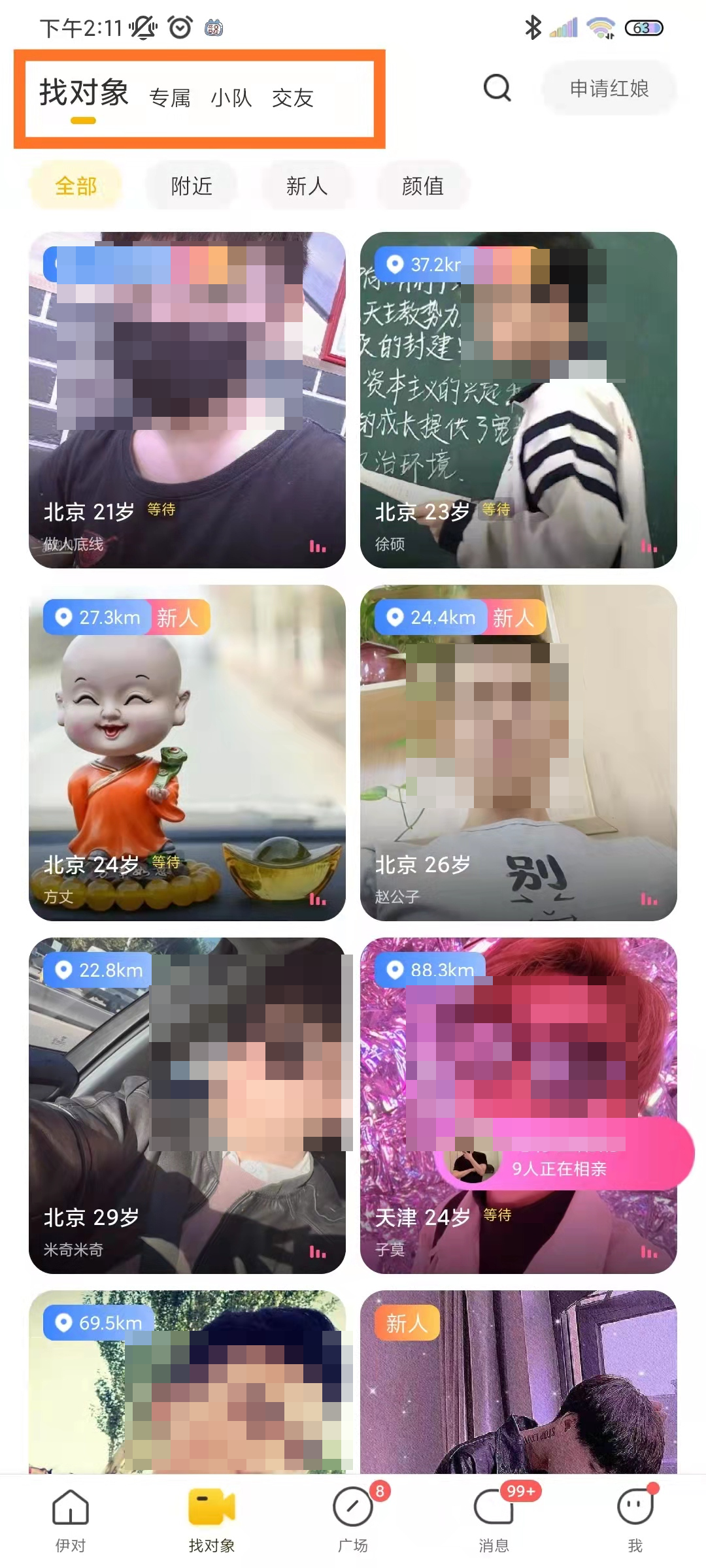Select the 新人 filter chip
This screenshot has height=1568, width=706.
(x=307, y=186)
